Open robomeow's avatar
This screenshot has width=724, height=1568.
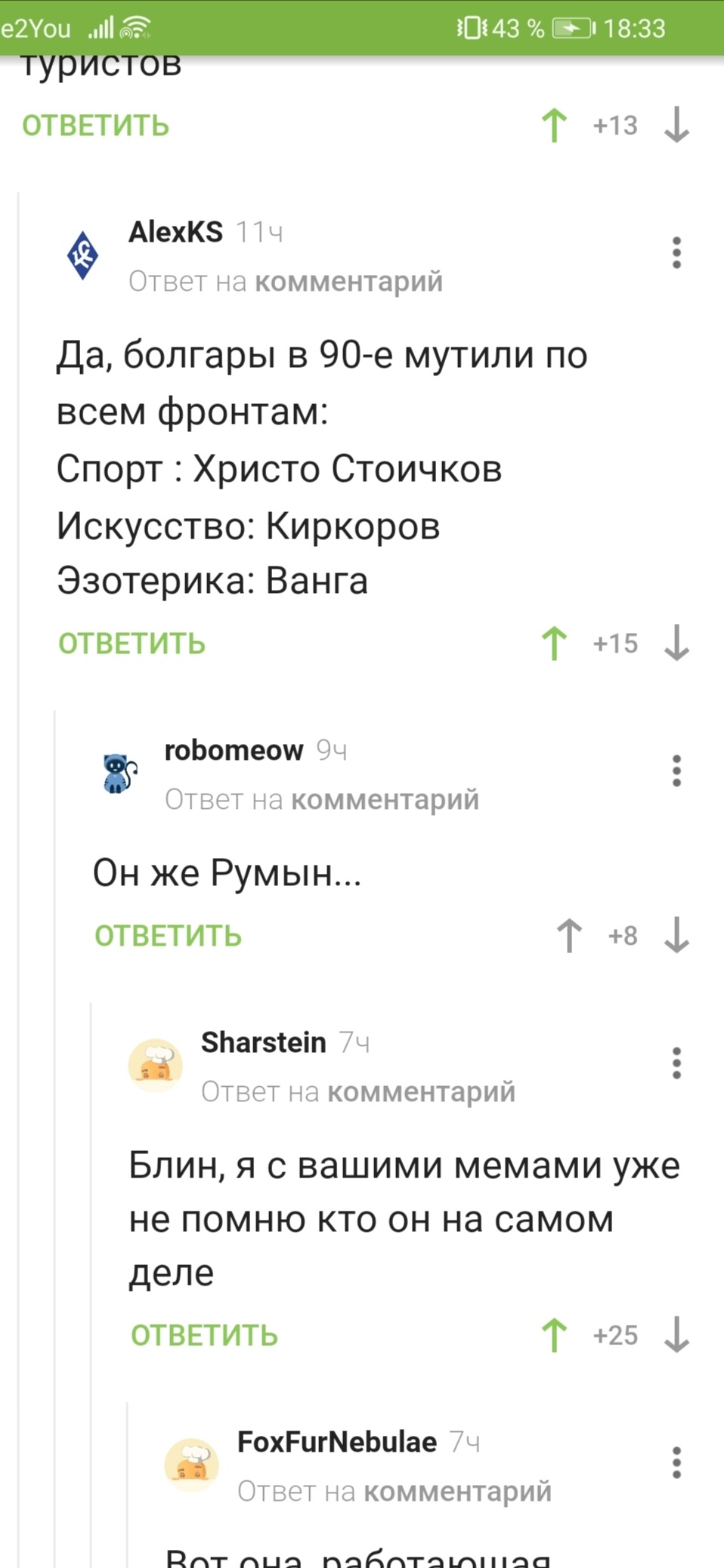coord(119,773)
